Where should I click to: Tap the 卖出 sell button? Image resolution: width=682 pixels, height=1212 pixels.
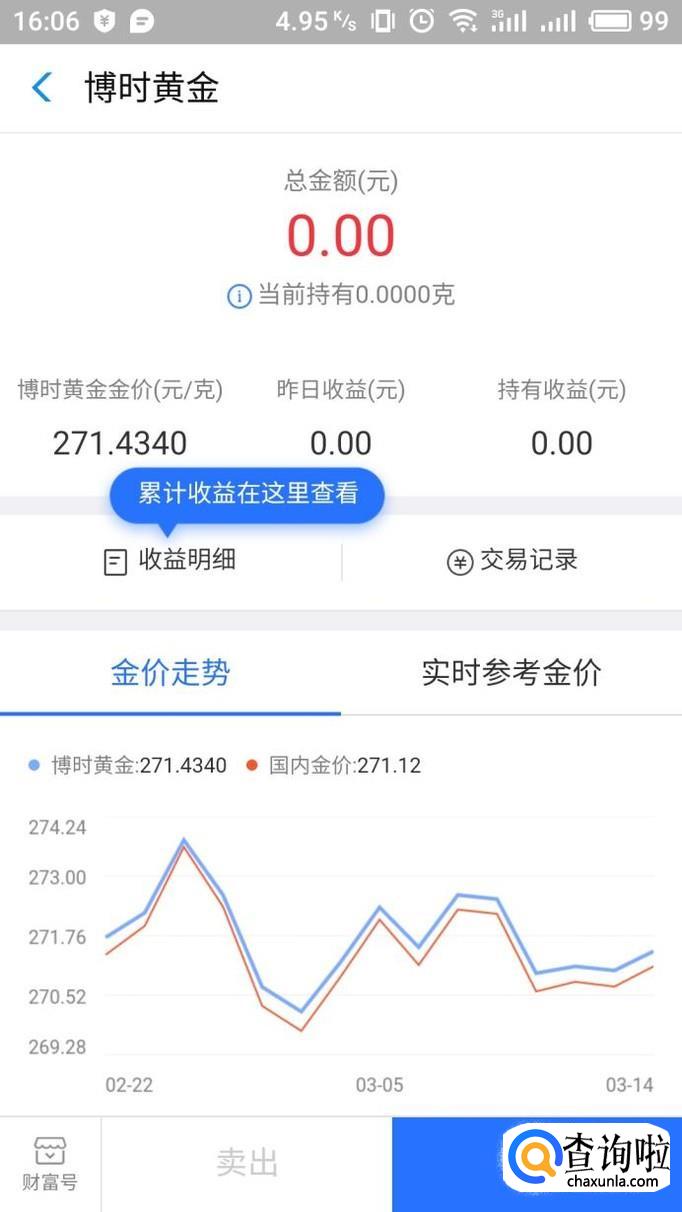(x=246, y=1164)
